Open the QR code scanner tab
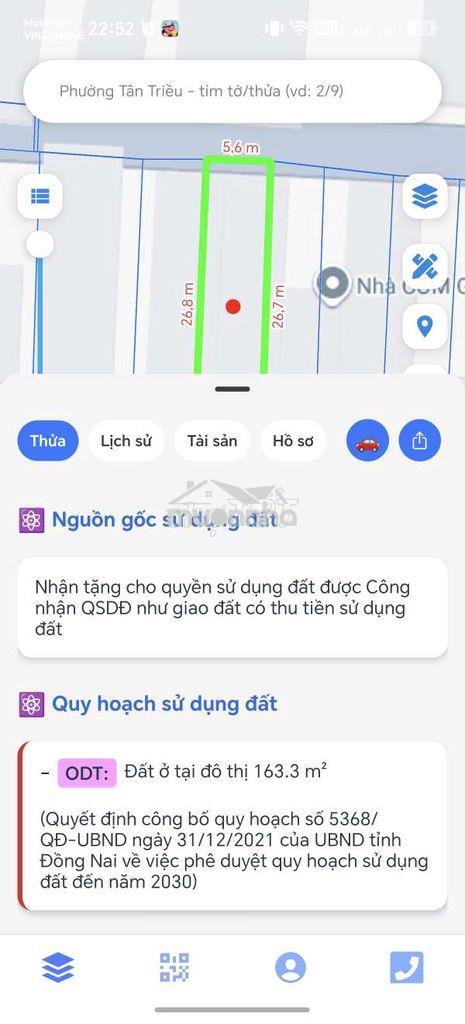The image size is (465, 1024). [x=174, y=967]
